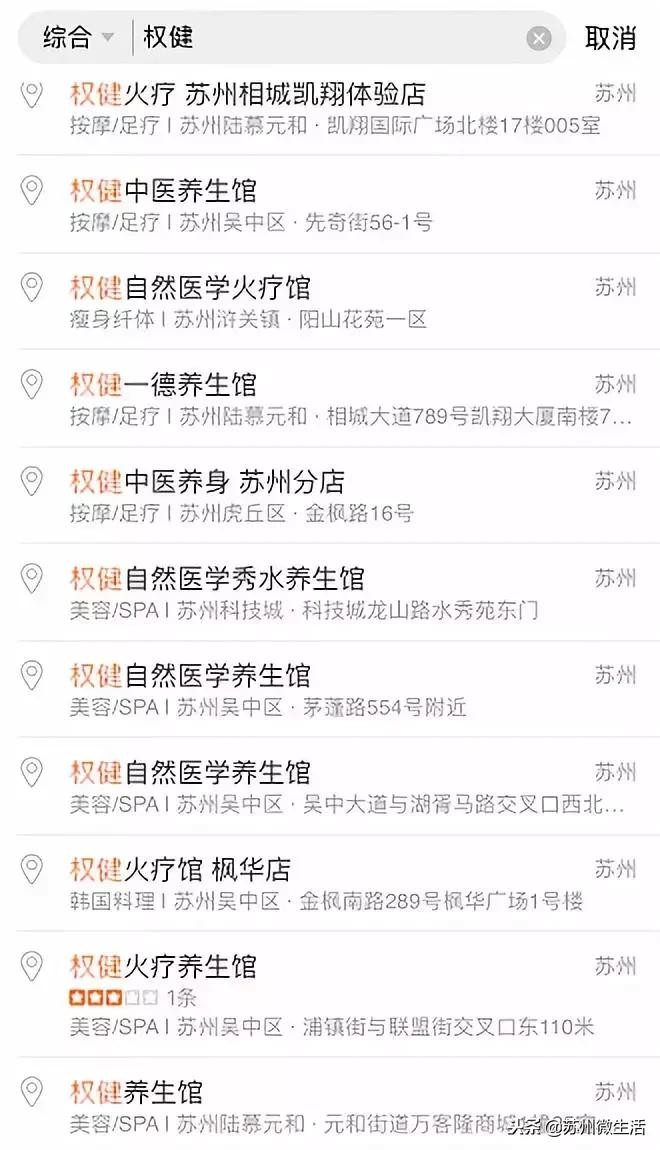Open 权健自然医学火疗馆 in 阳山花苑一区

[330, 302]
